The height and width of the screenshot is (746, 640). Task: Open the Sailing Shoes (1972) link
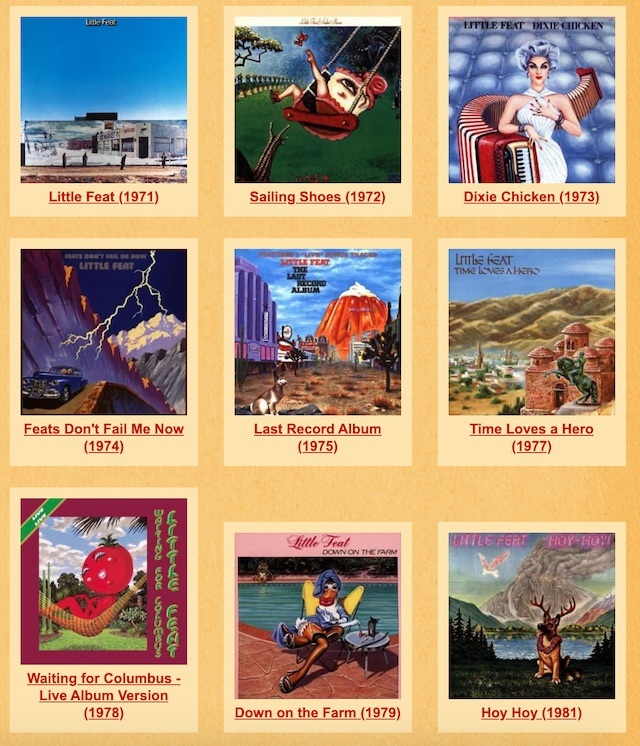pos(317,197)
